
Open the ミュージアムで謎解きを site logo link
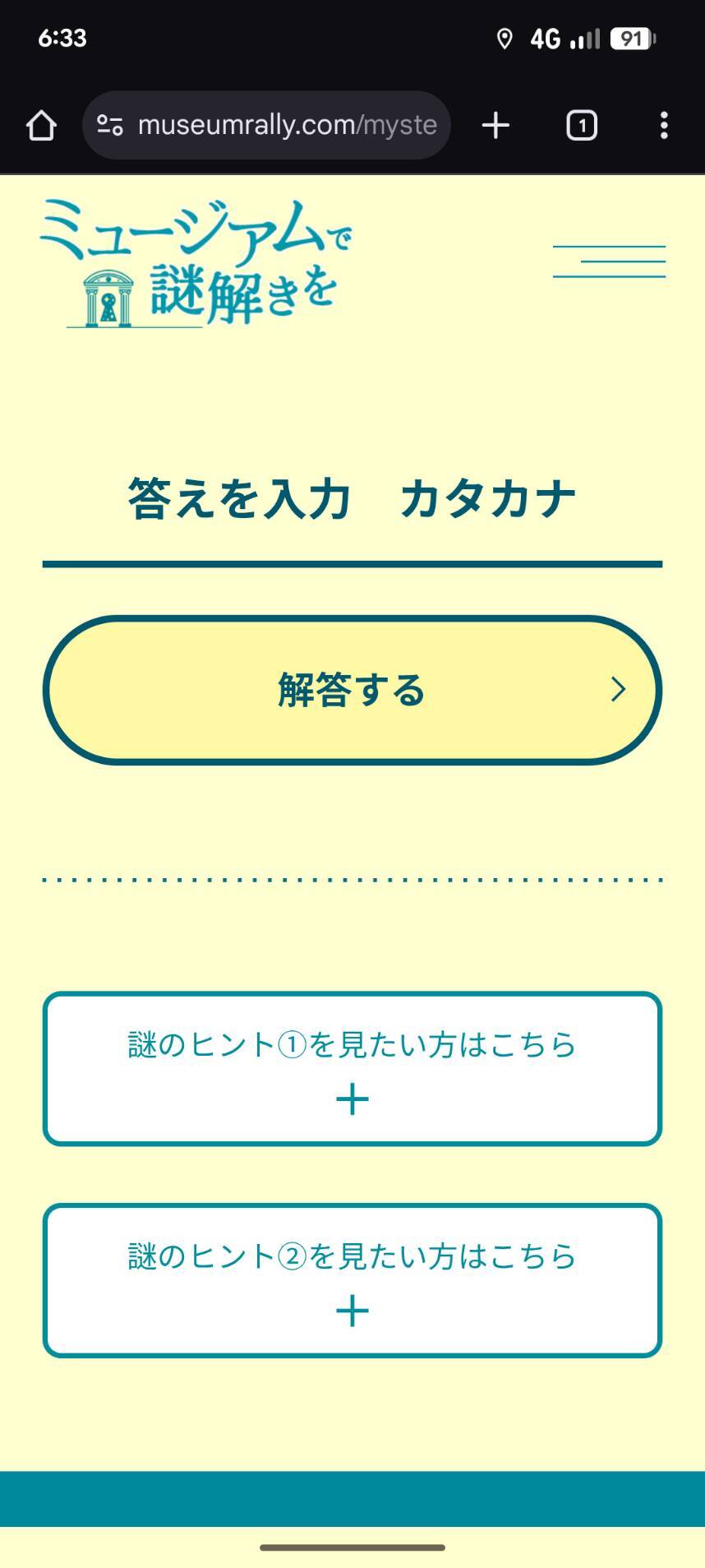coord(196,261)
